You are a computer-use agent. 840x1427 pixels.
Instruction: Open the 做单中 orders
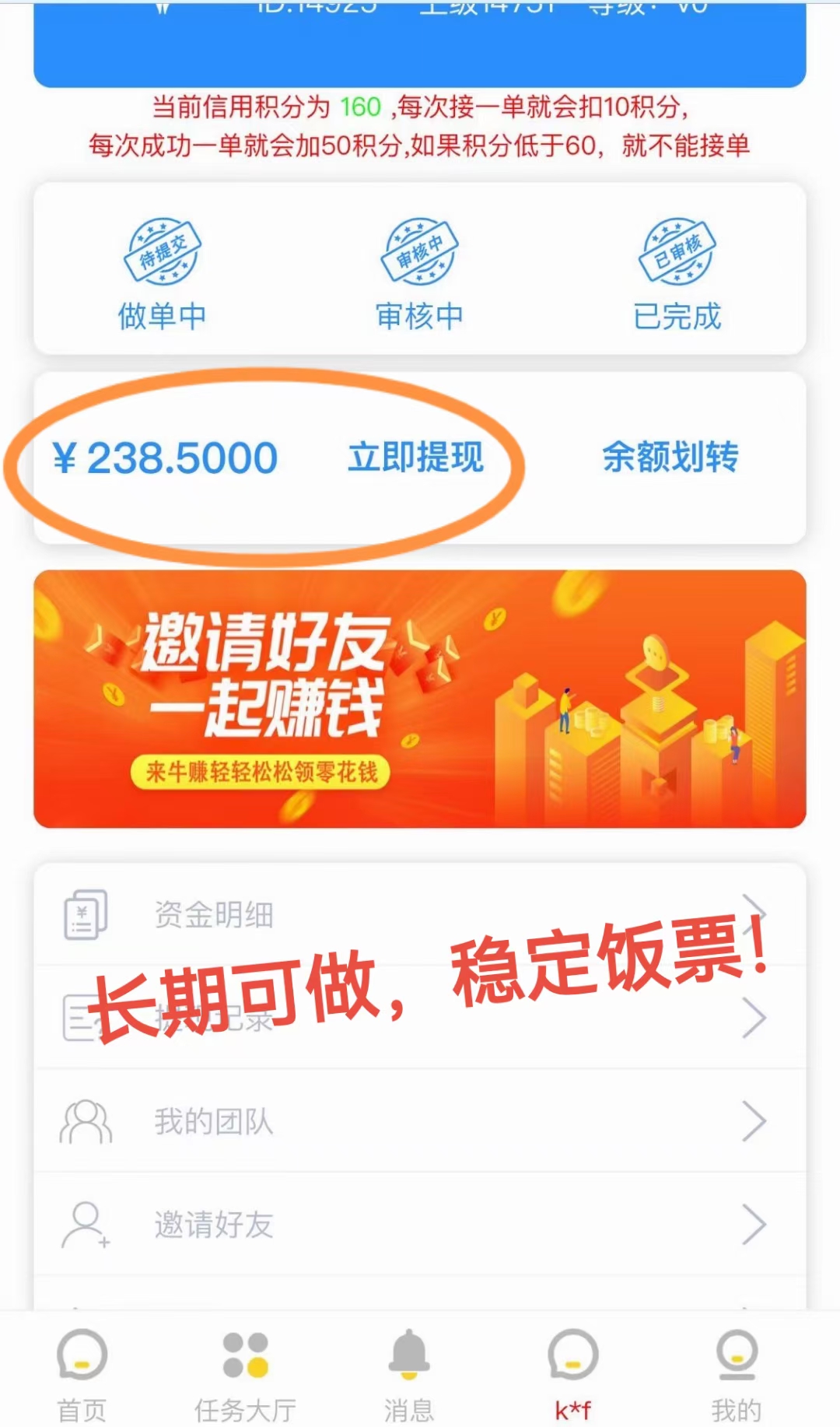[162, 273]
